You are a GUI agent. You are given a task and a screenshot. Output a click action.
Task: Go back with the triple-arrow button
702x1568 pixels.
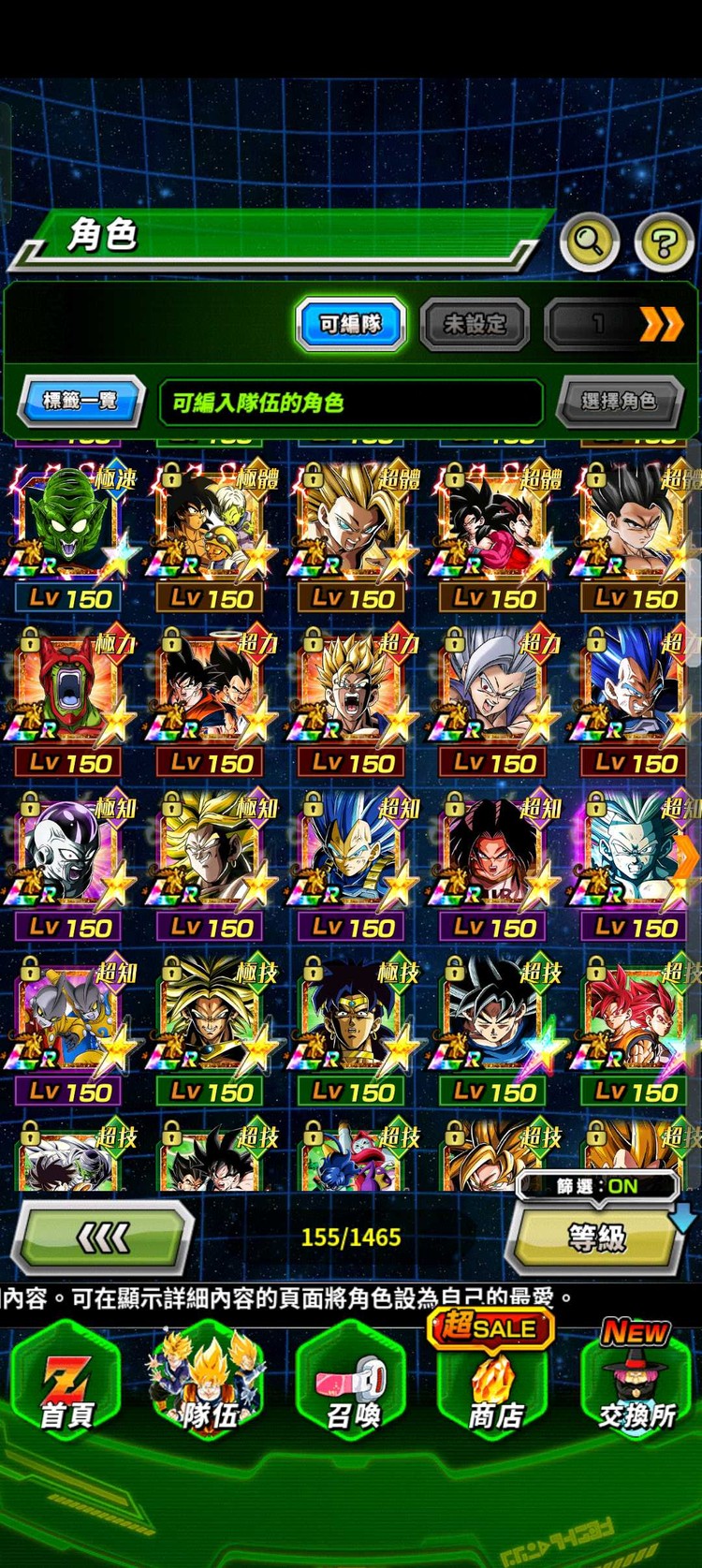pyautogui.click(x=104, y=1238)
